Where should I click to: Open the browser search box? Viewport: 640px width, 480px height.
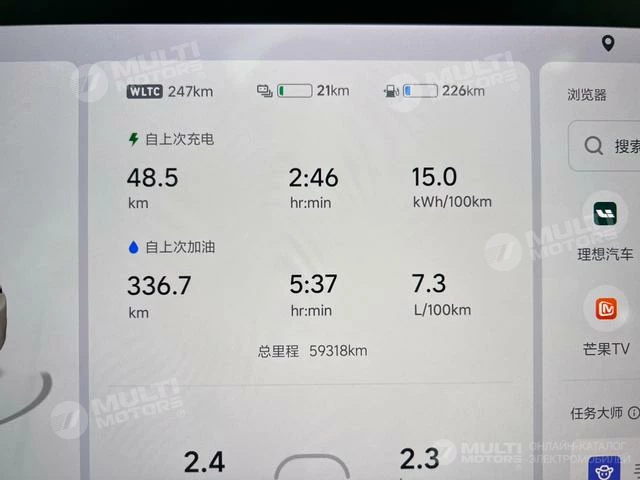(x=607, y=146)
